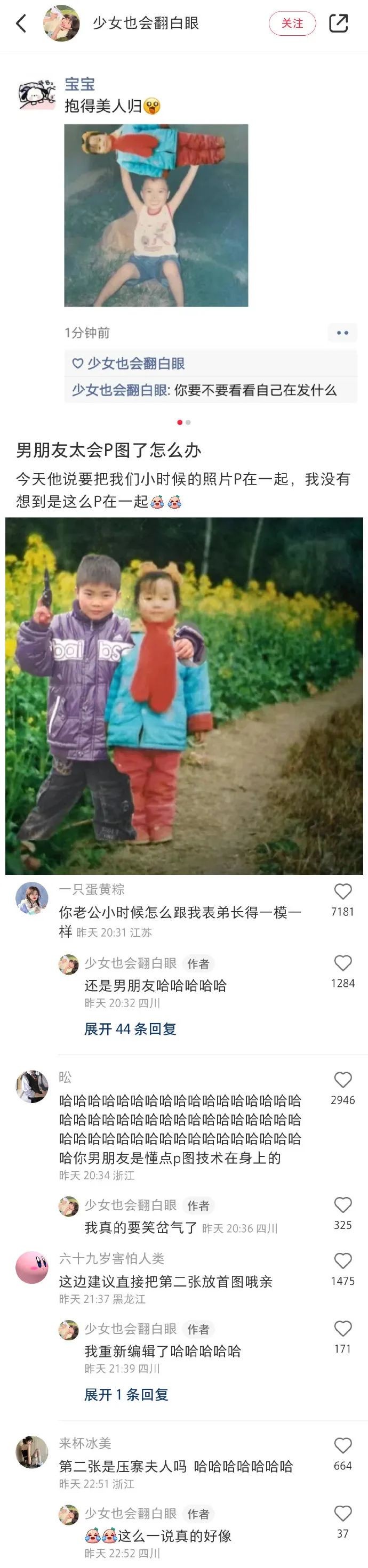Go back using the top-left arrow
Screen dimensions: 368x1568
pyautogui.click(x=21, y=24)
